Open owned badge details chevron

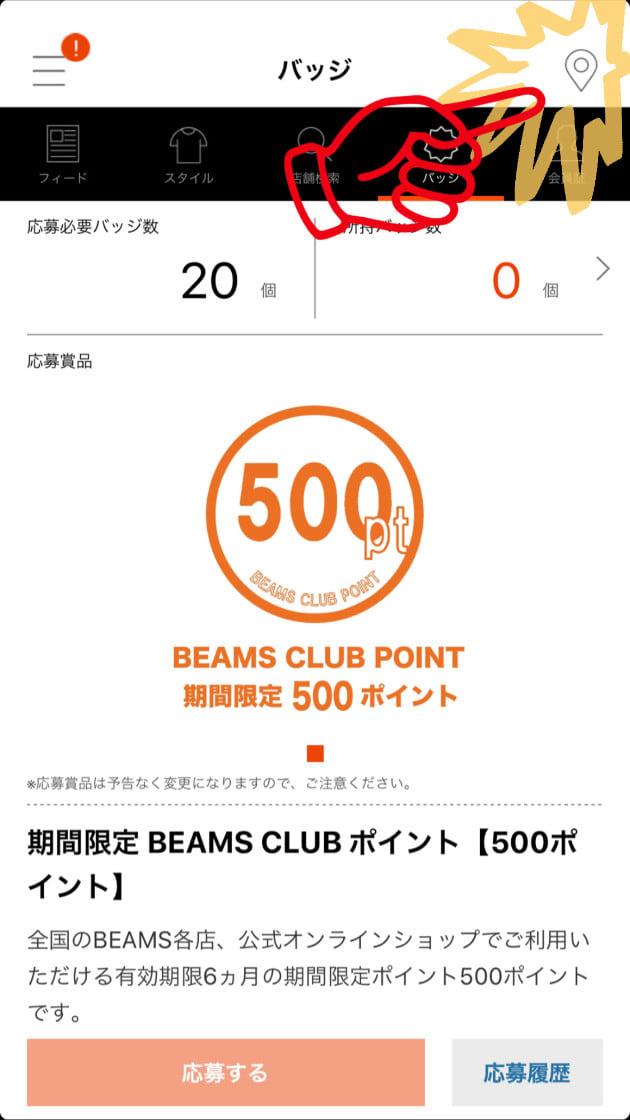tap(602, 269)
